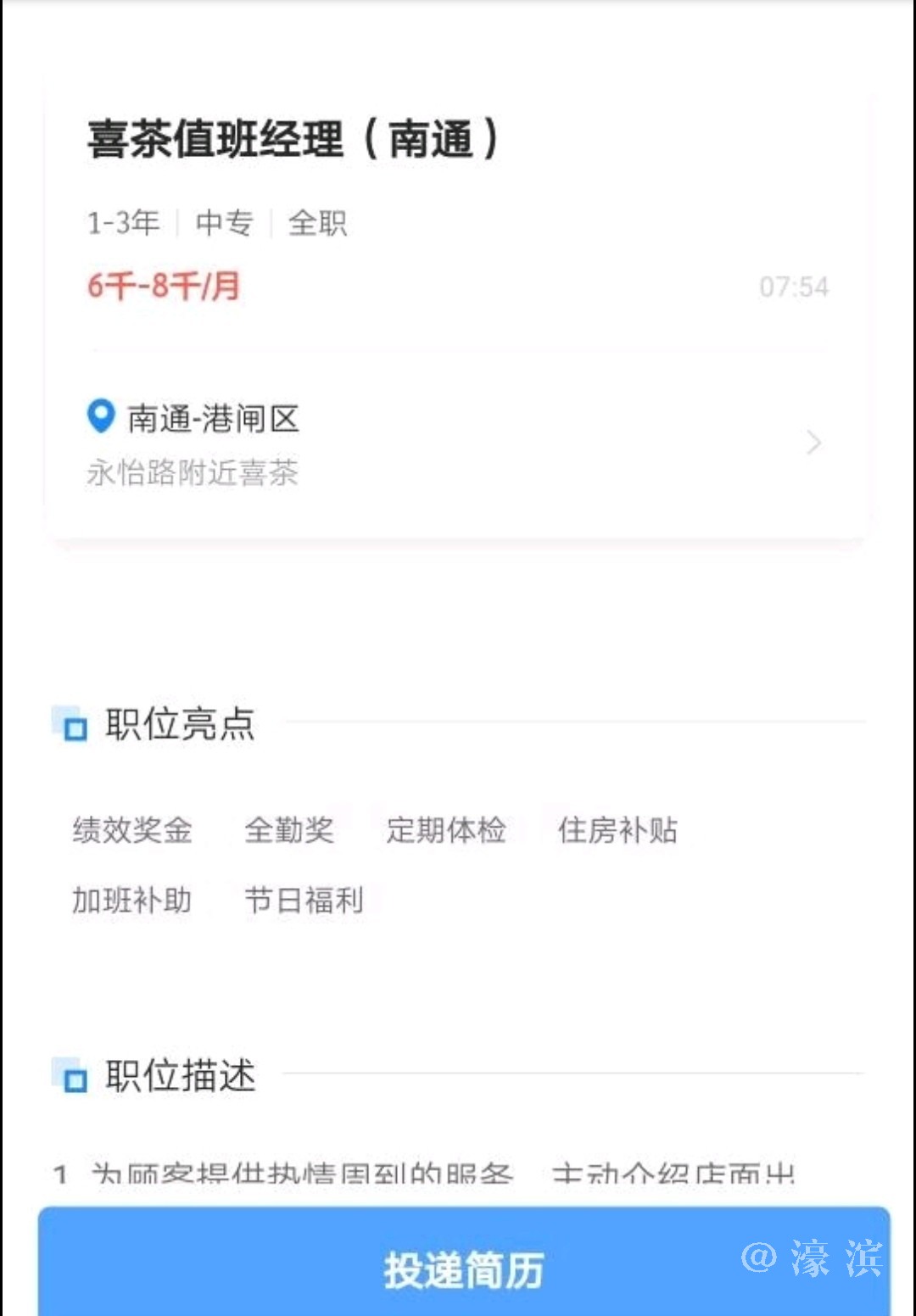Open the 南通-港闸区 location row
This screenshot has height=1316, width=916.
pyautogui.click(x=454, y=443)
